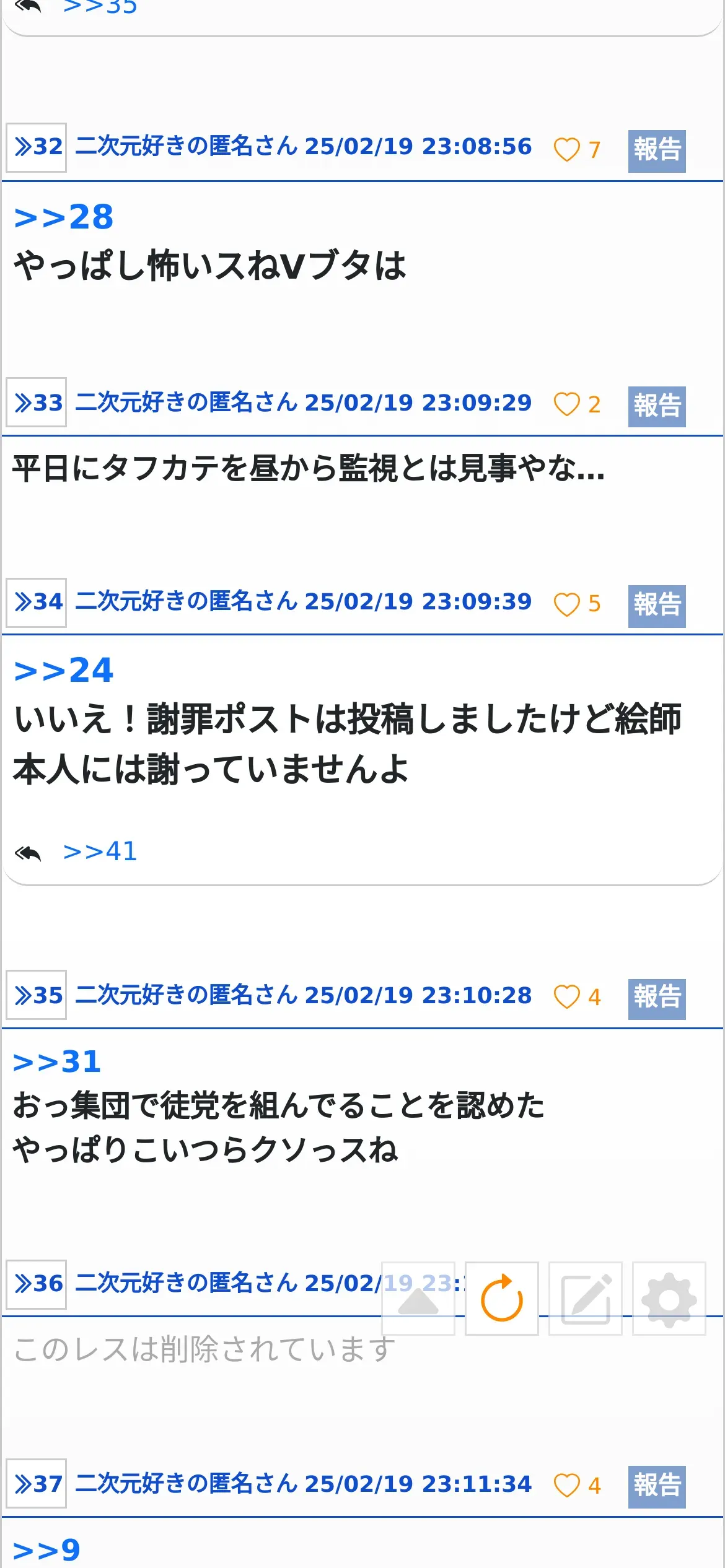725x1568 pixels.
Task: Open the >>24 anchor link
Action: click(64, 671)
